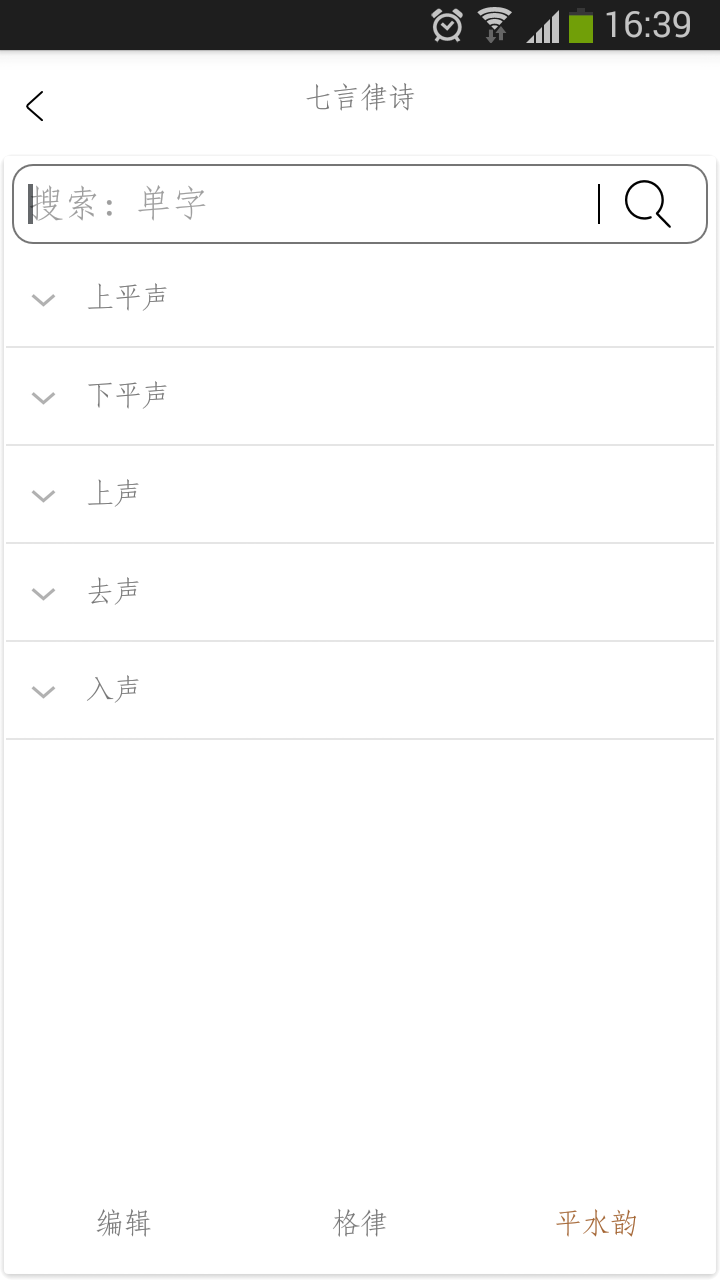Tap the cellular signal strength icon

tap(541, 27)
